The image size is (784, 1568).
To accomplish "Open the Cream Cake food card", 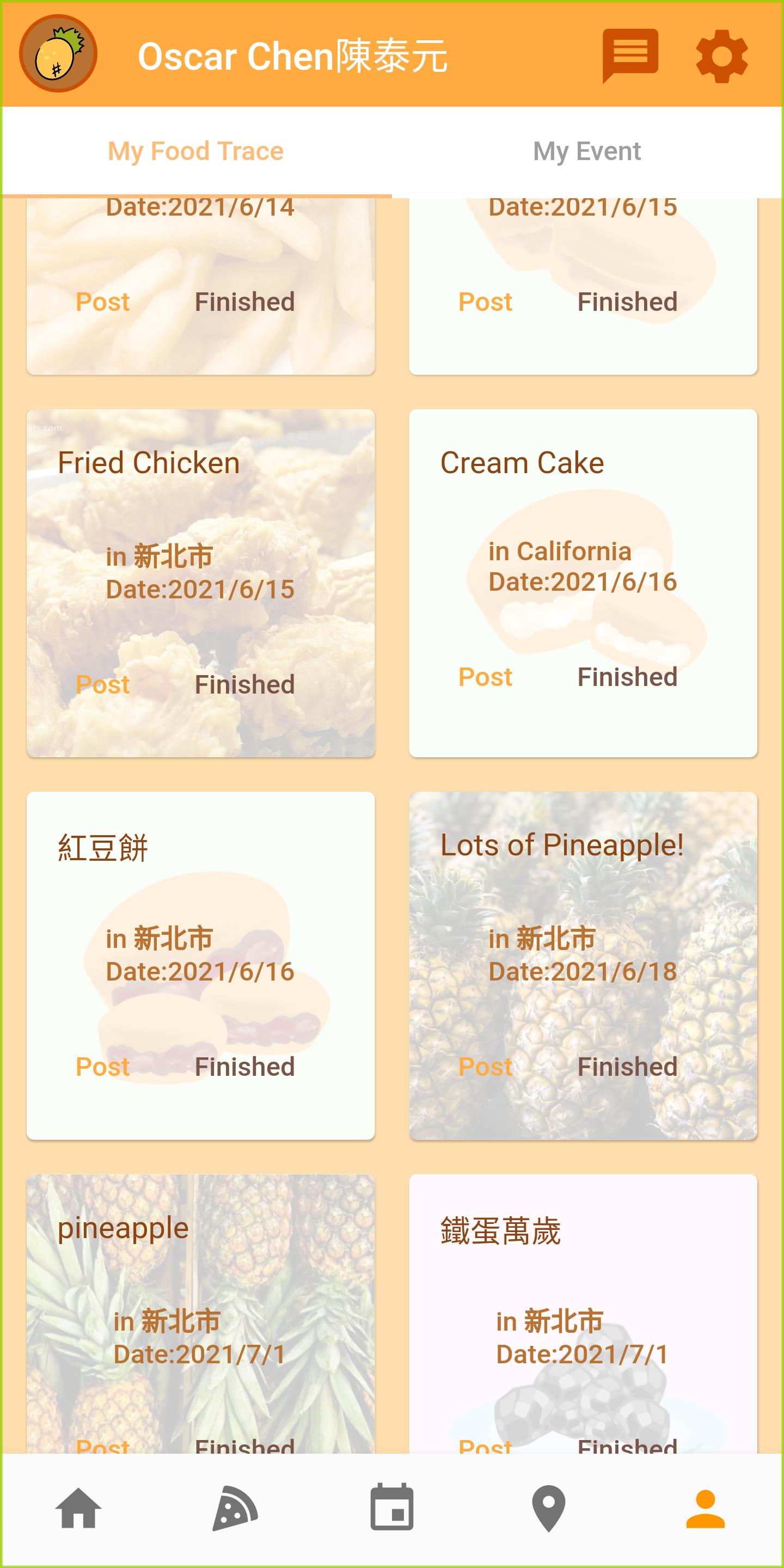I will point(583,583).
